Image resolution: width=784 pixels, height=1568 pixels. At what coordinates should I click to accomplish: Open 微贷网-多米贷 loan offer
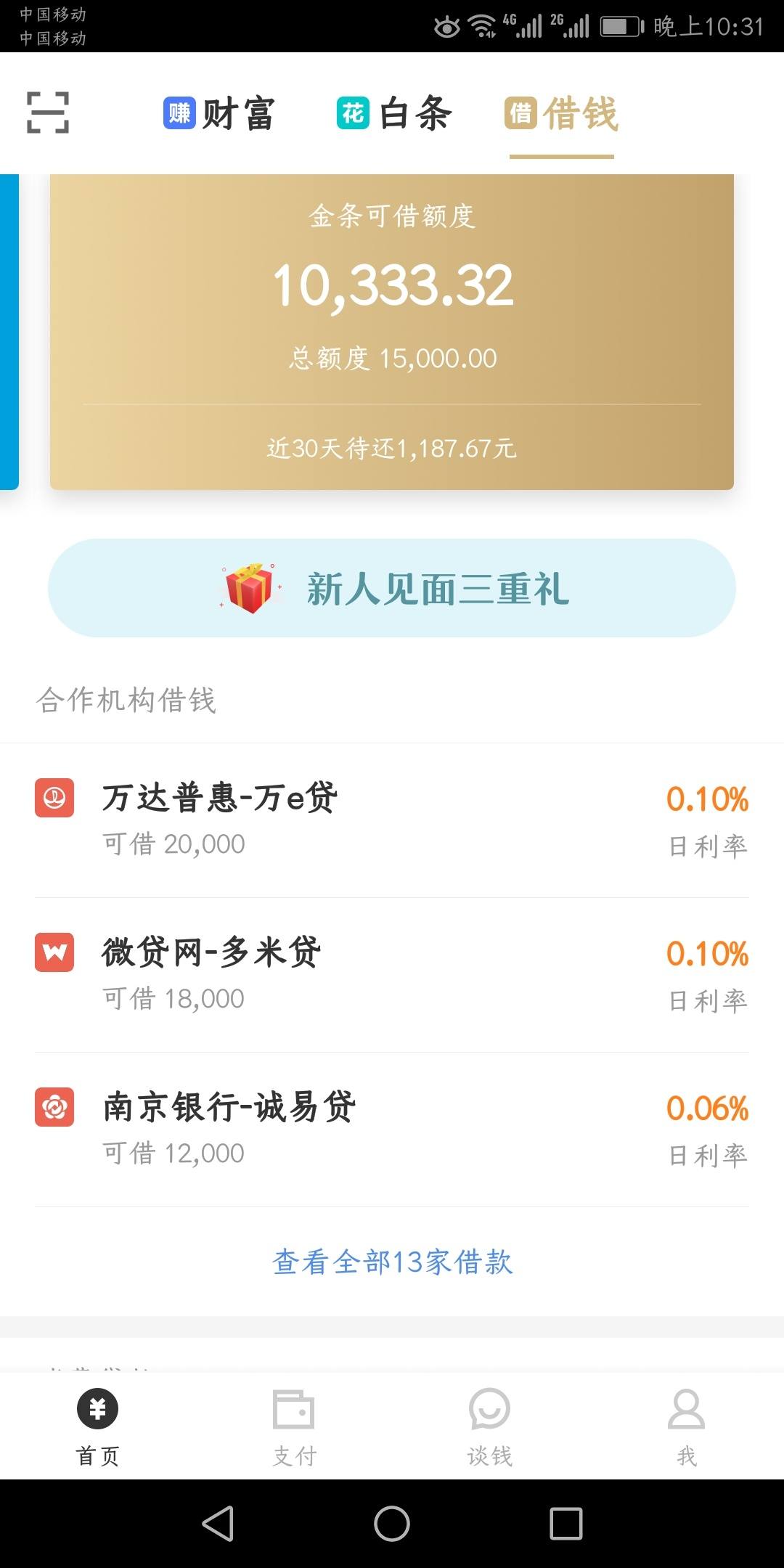click(392, 975)
